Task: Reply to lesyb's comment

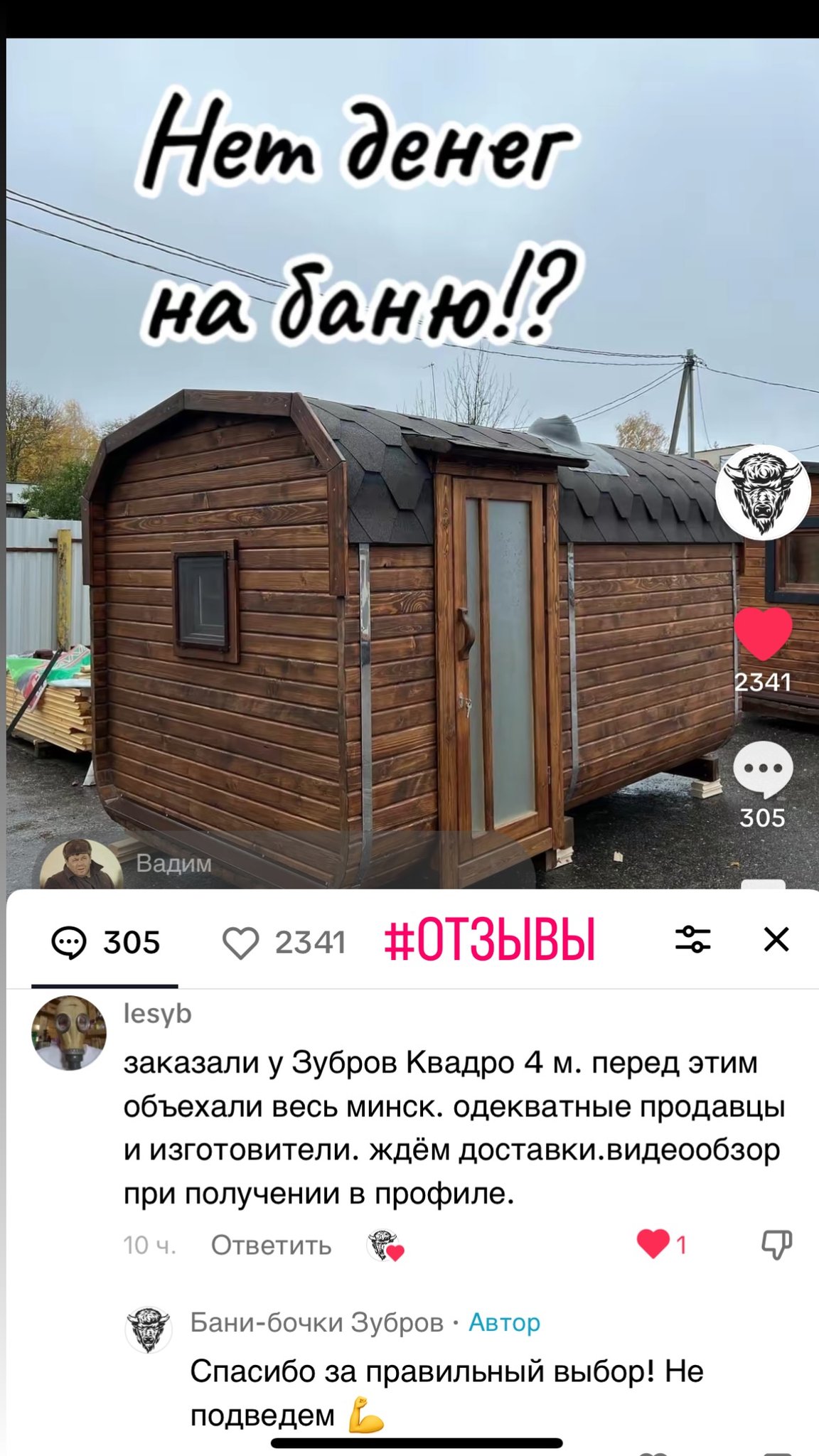Action: pos(271,1246)
